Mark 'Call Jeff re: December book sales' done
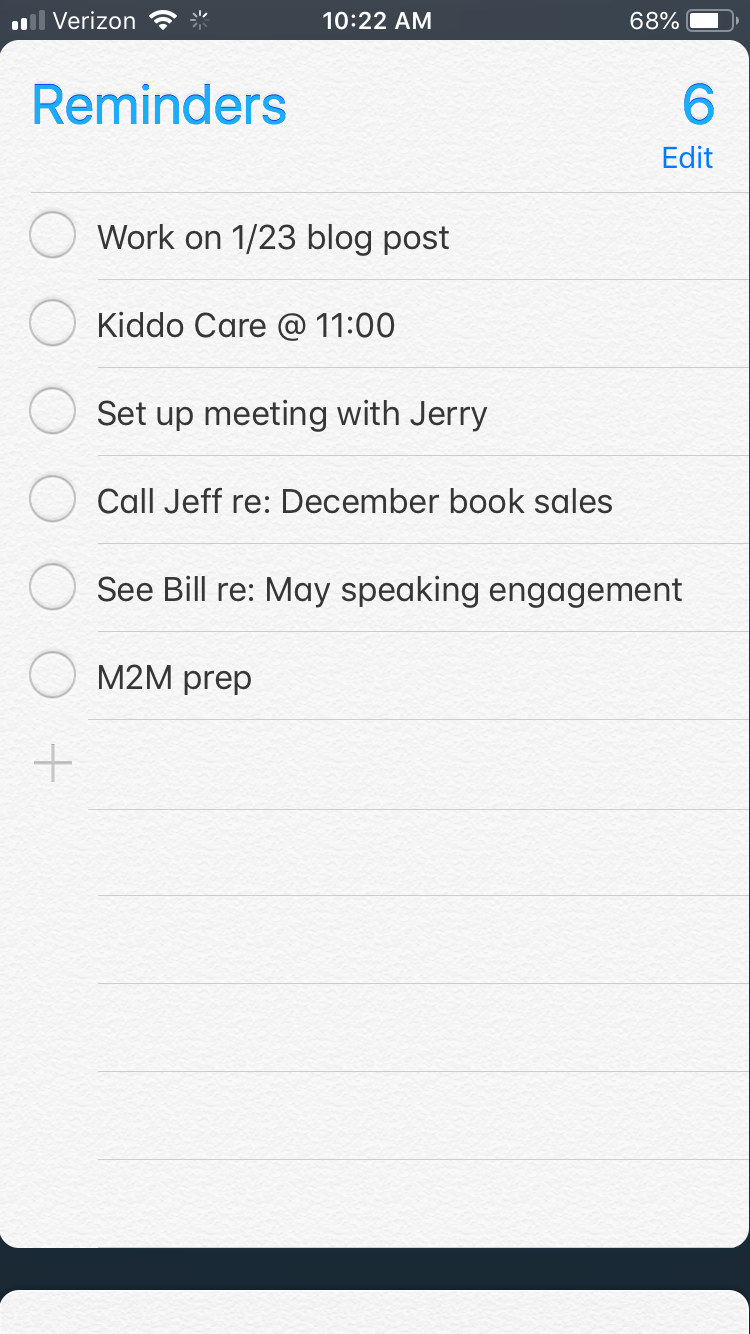The height and width of the screenshot is (1334, 750). pyautogui.click(x=53, y=500)
